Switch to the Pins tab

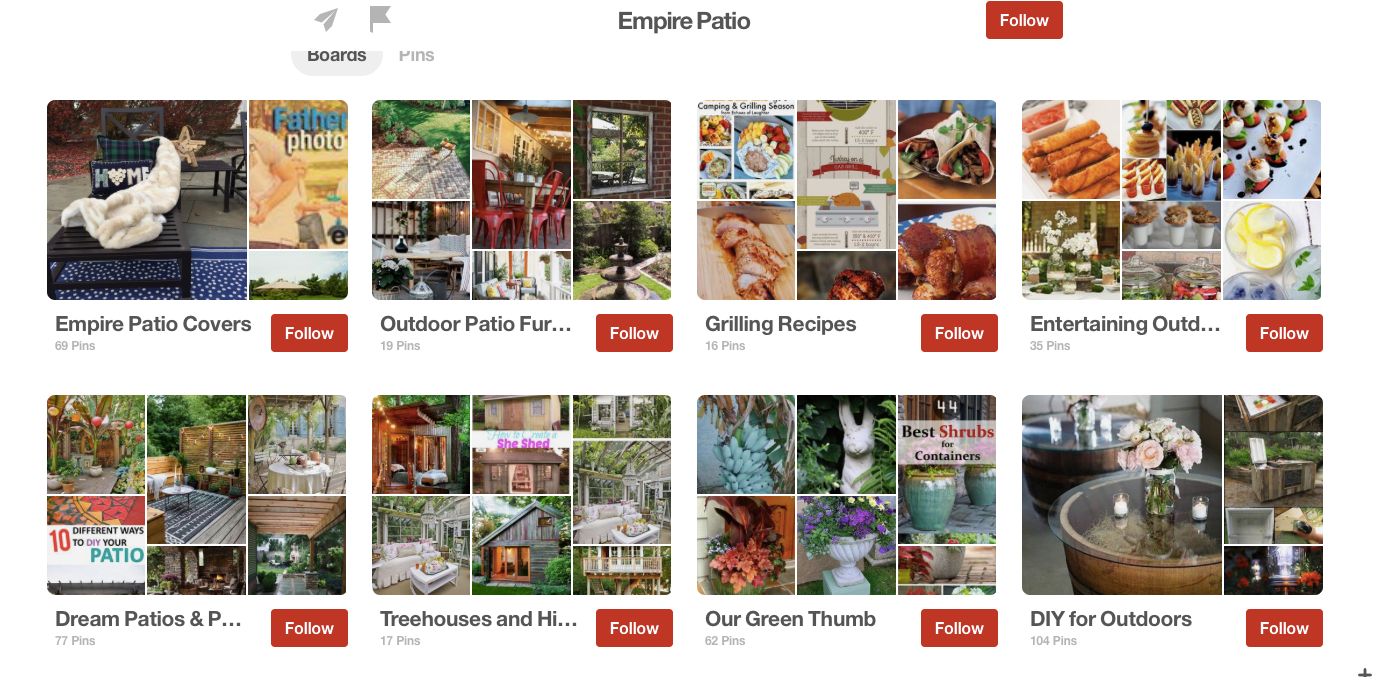click(416, 55)
